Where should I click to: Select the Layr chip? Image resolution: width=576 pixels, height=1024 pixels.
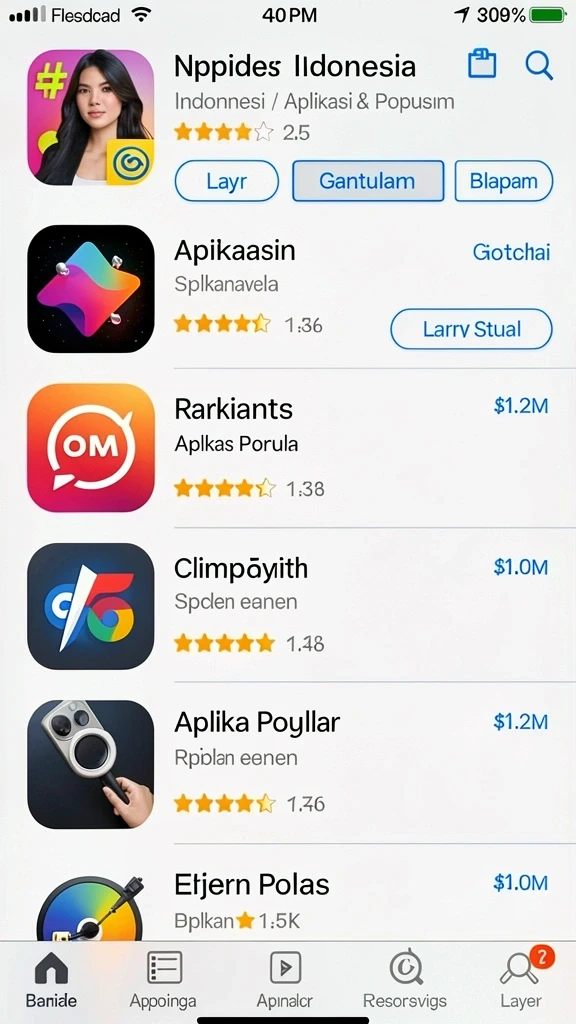[227, 181]
